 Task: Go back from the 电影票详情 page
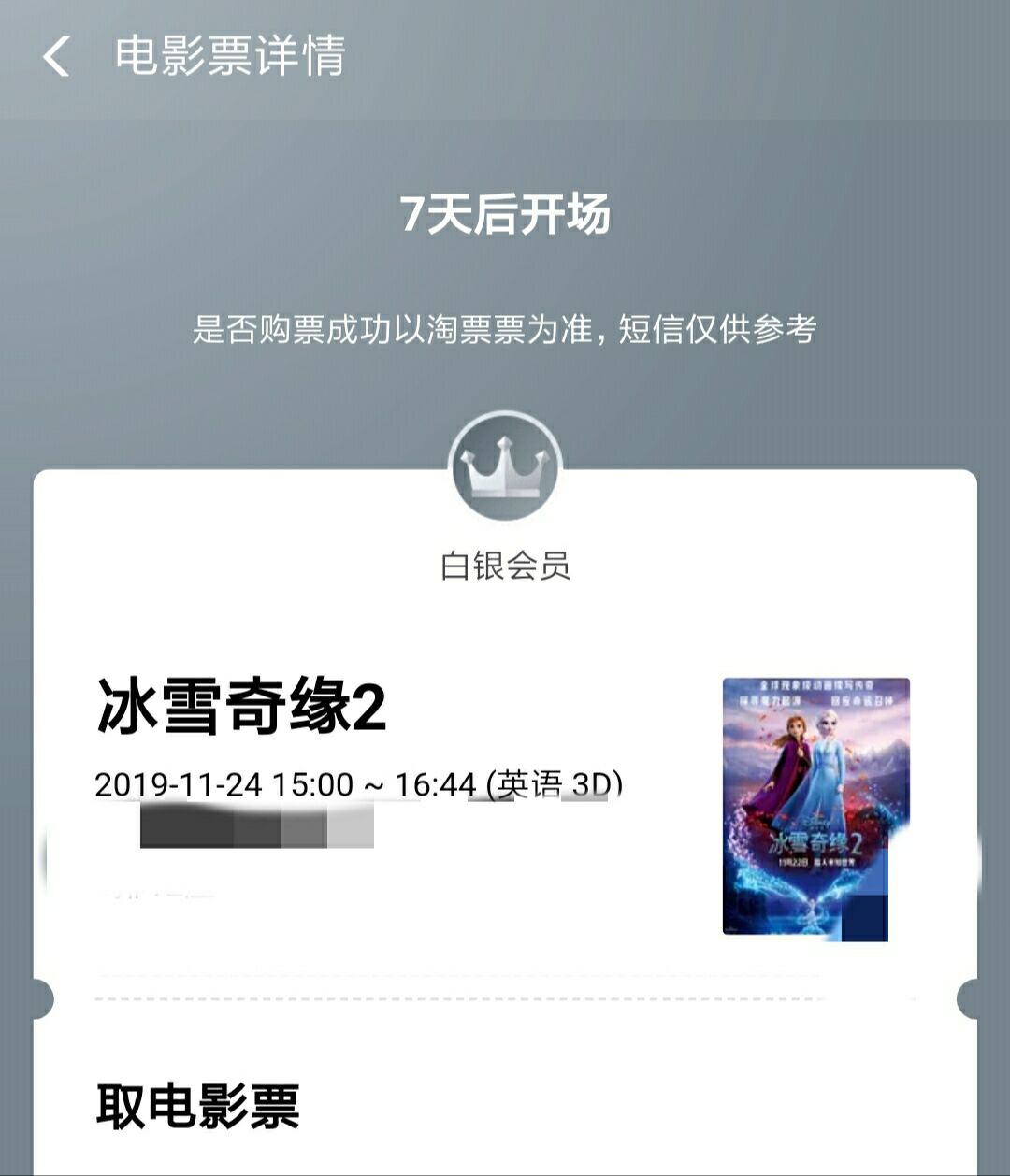click(x=56, y=56)
